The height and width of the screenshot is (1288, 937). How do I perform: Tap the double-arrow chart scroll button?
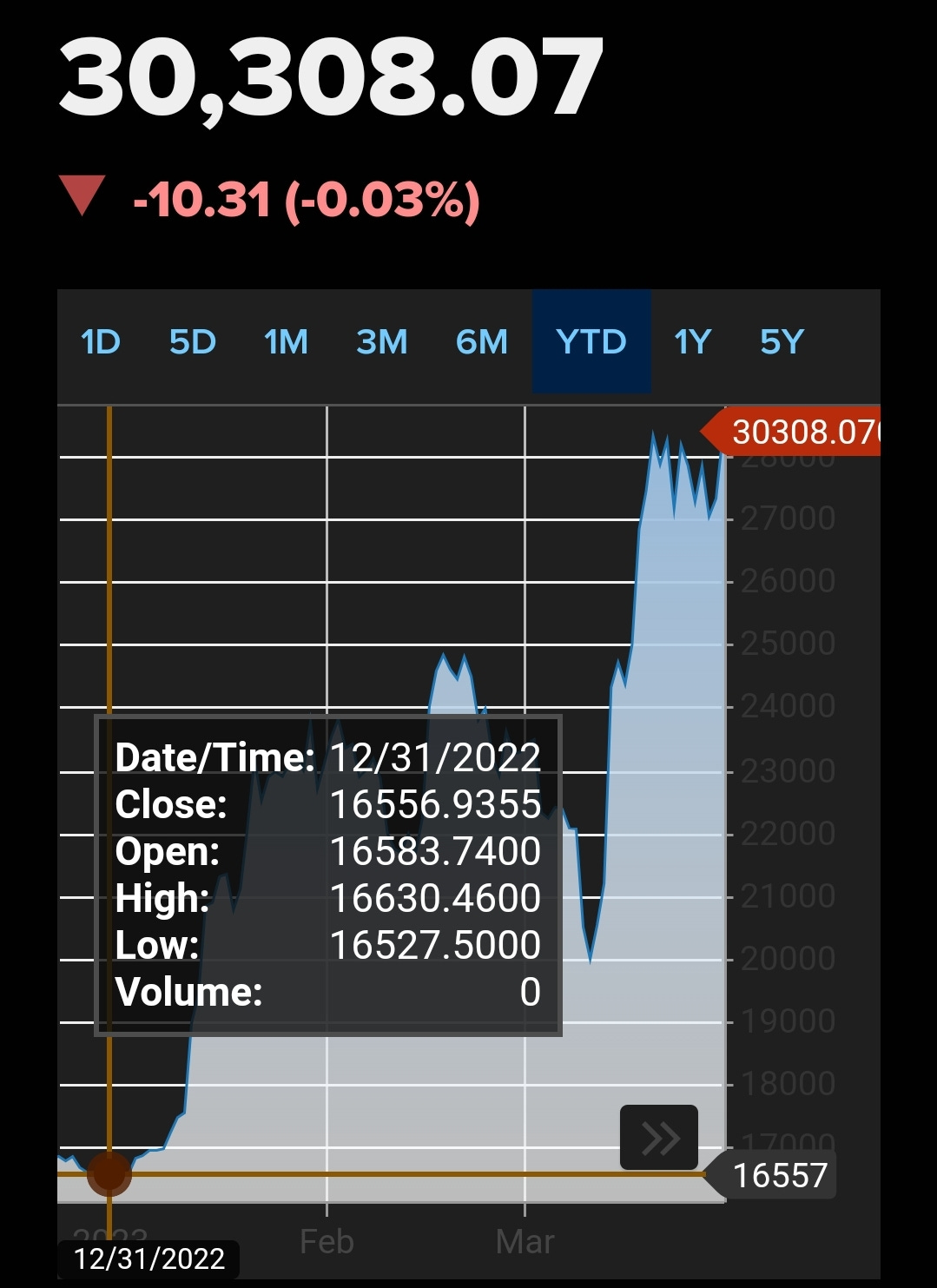click(x=659, y=1137)
